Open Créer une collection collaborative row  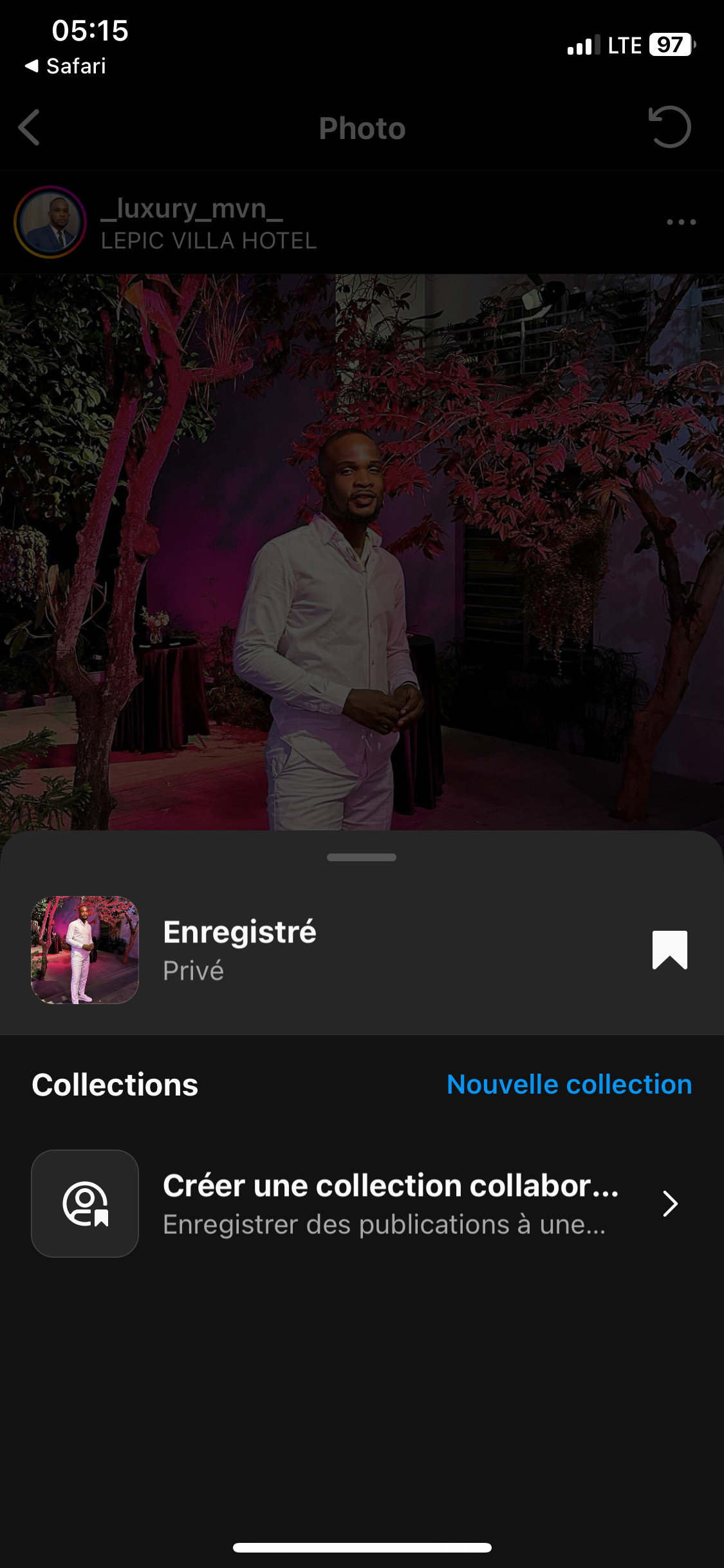tap(362, 1204)
